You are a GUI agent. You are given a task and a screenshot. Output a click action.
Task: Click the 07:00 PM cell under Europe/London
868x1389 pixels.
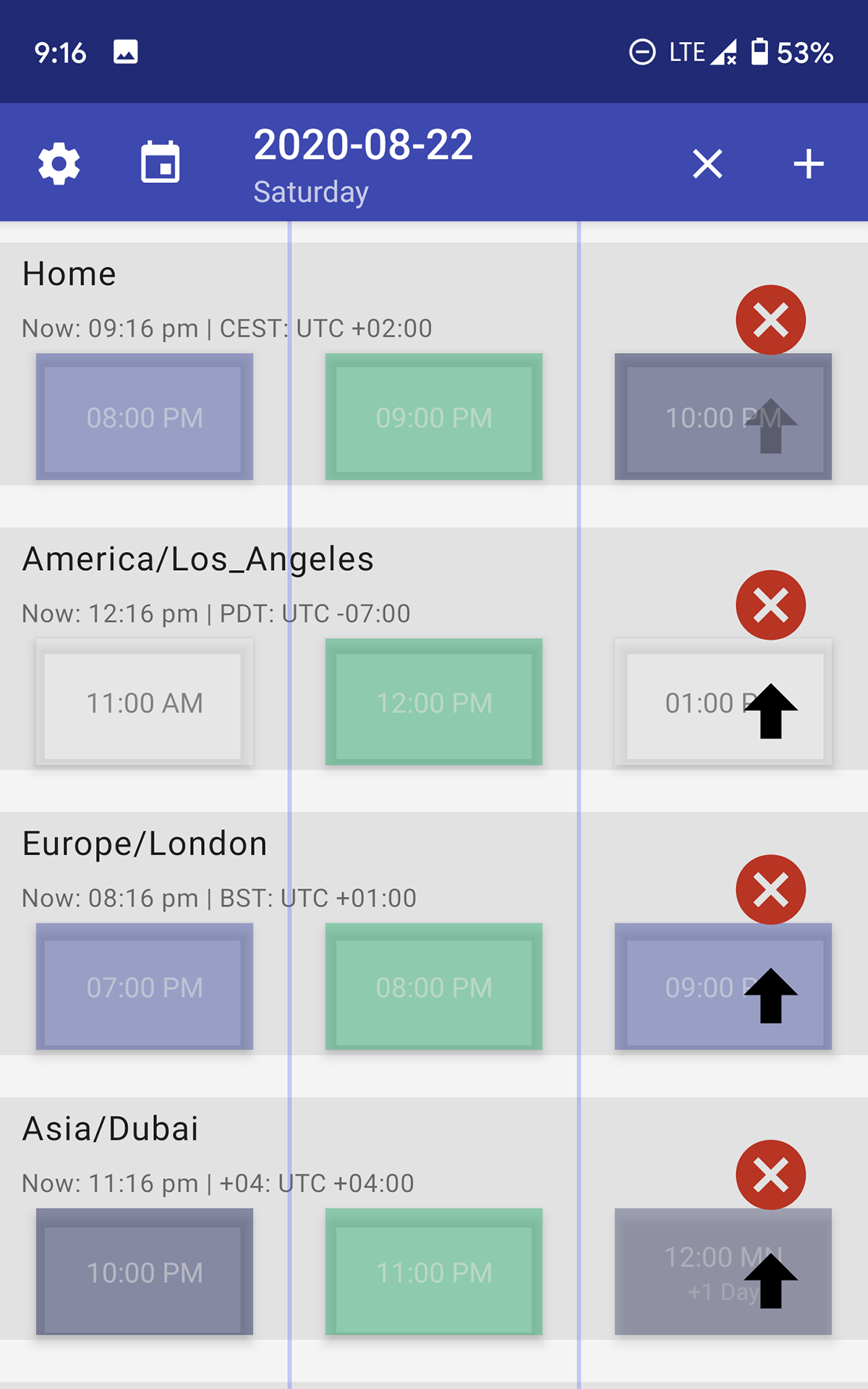click(144, 986)
